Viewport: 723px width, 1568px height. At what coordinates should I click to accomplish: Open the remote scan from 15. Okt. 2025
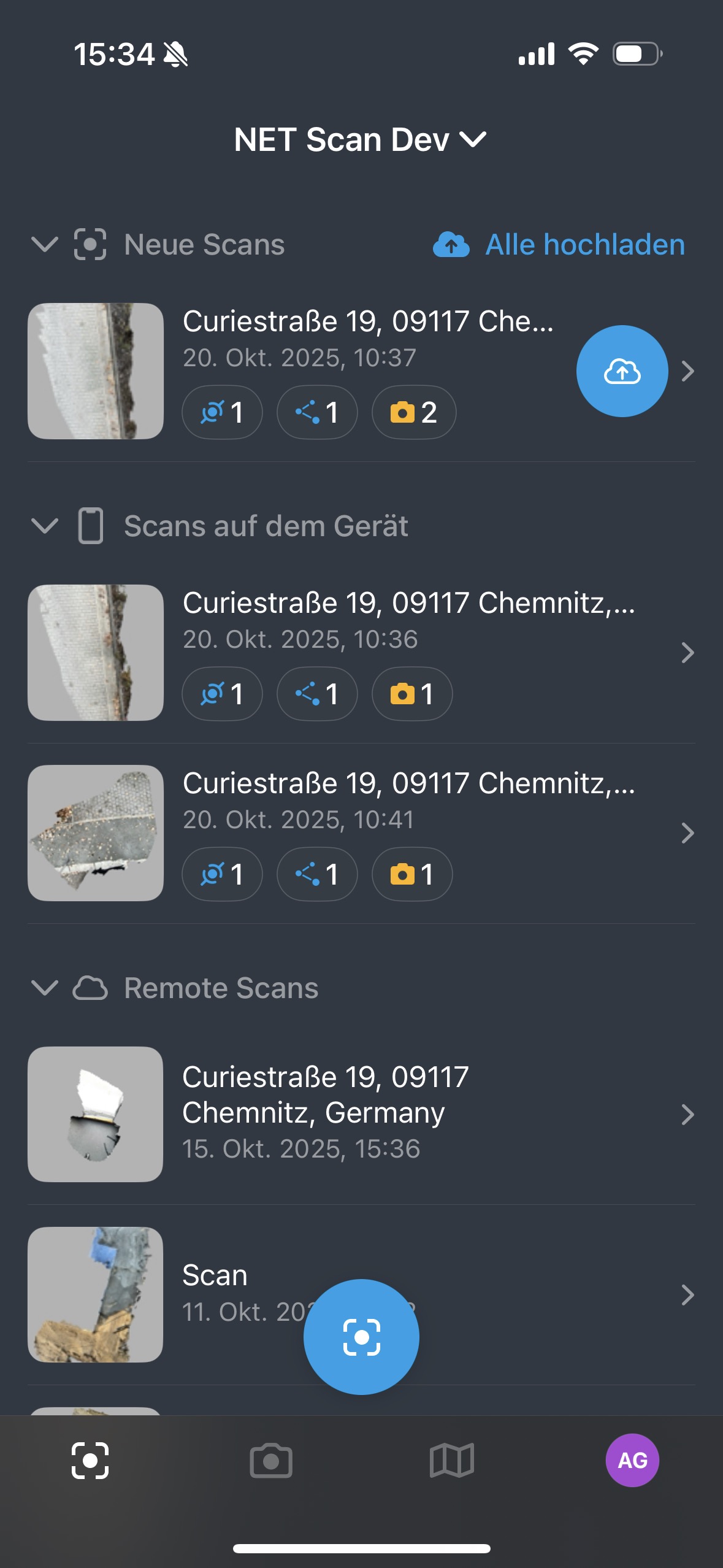[368, 1113]
